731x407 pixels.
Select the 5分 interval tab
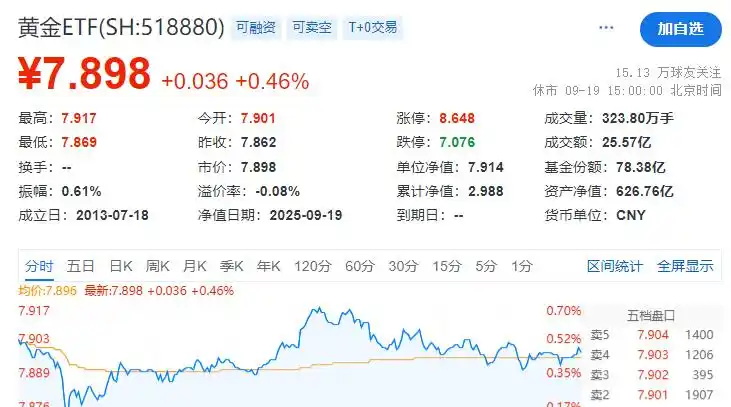coord(486,266)
